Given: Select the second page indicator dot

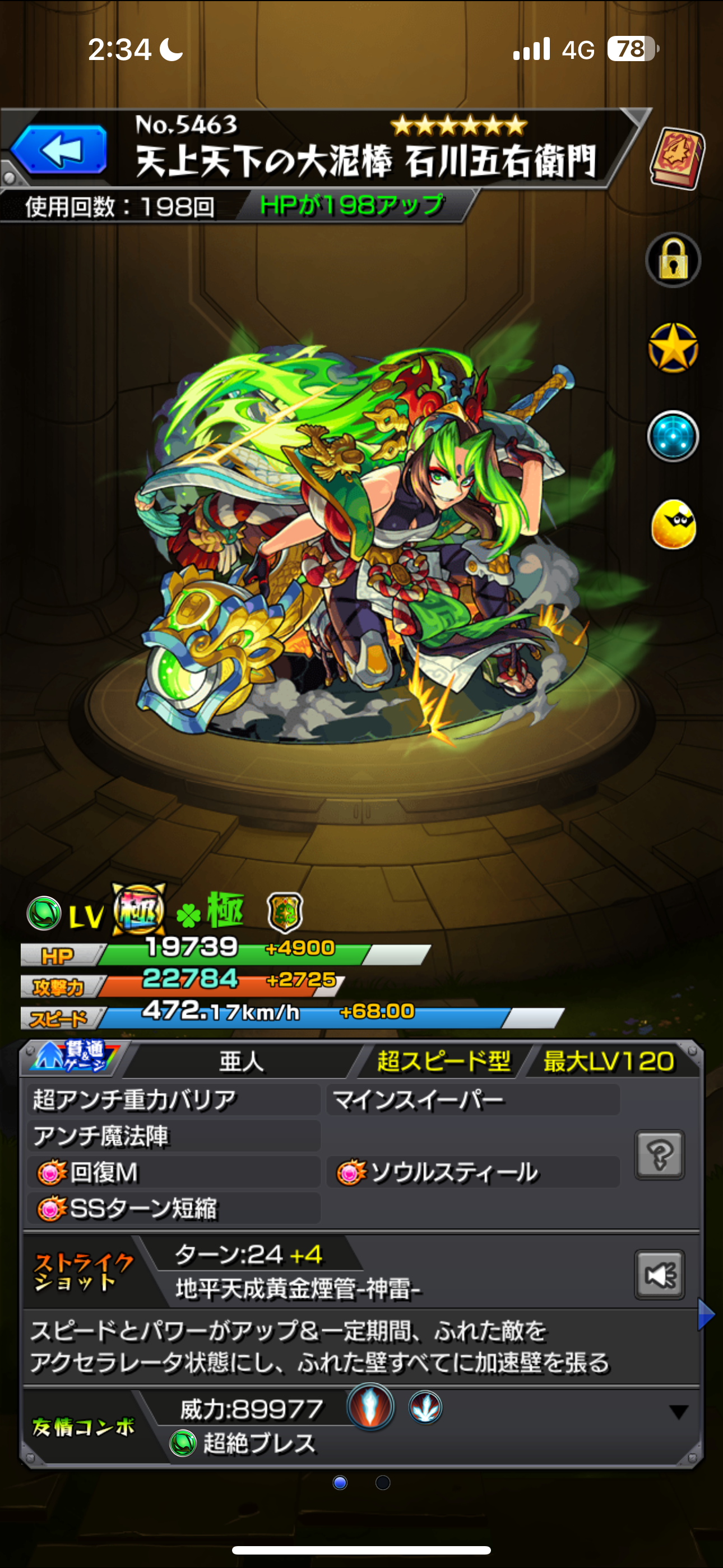Looking at the screenshot, I should click(x=383, y=1483).
